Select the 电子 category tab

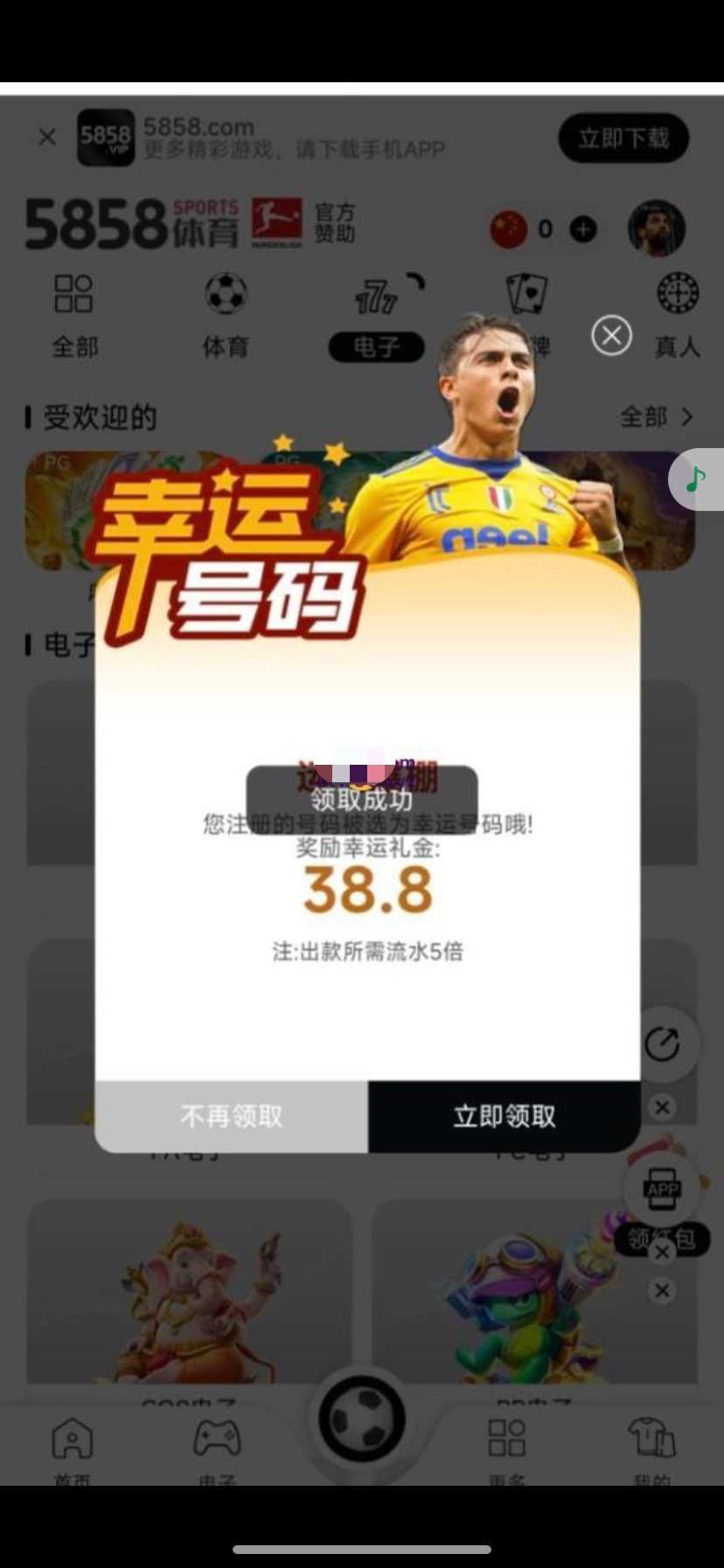pos(376,346)
